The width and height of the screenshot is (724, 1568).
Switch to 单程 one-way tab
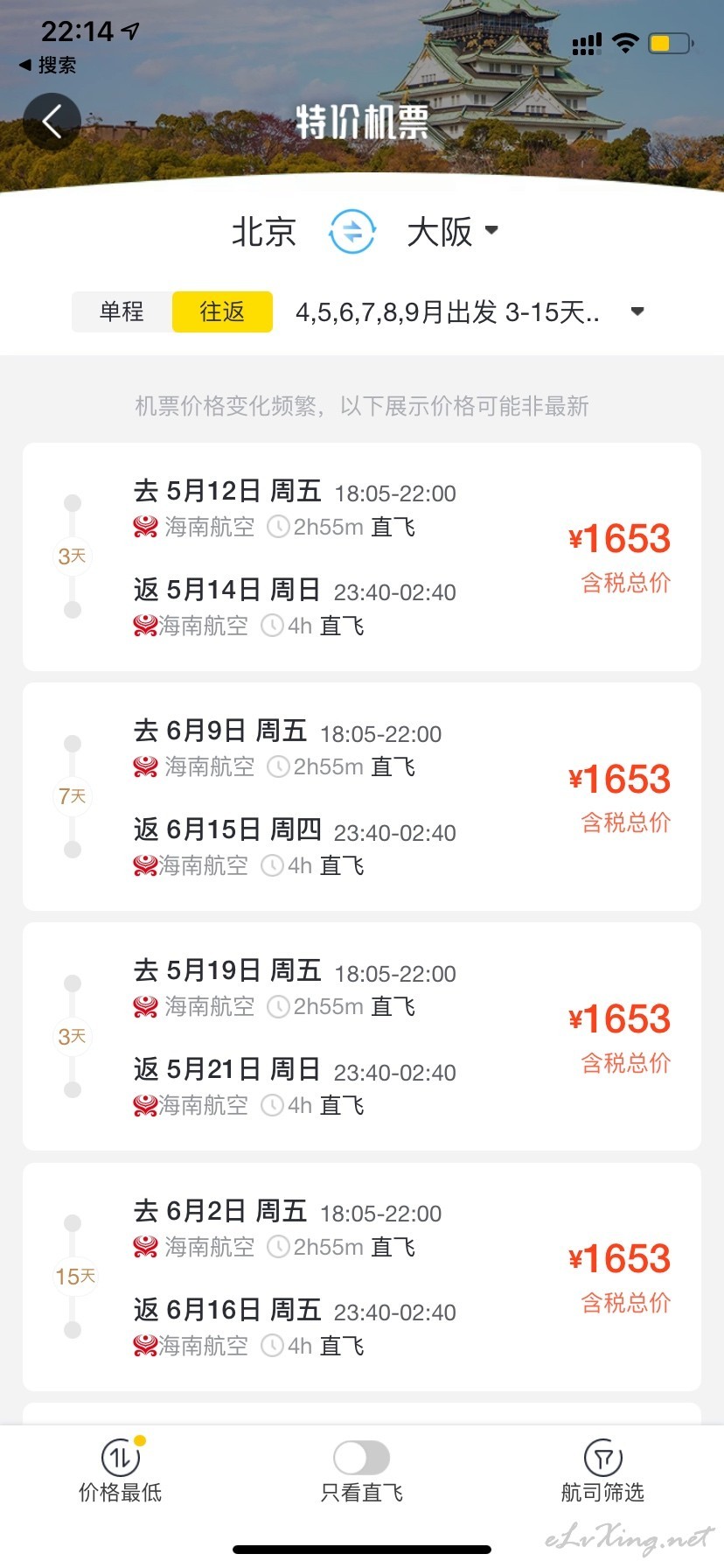coord(122,311)
